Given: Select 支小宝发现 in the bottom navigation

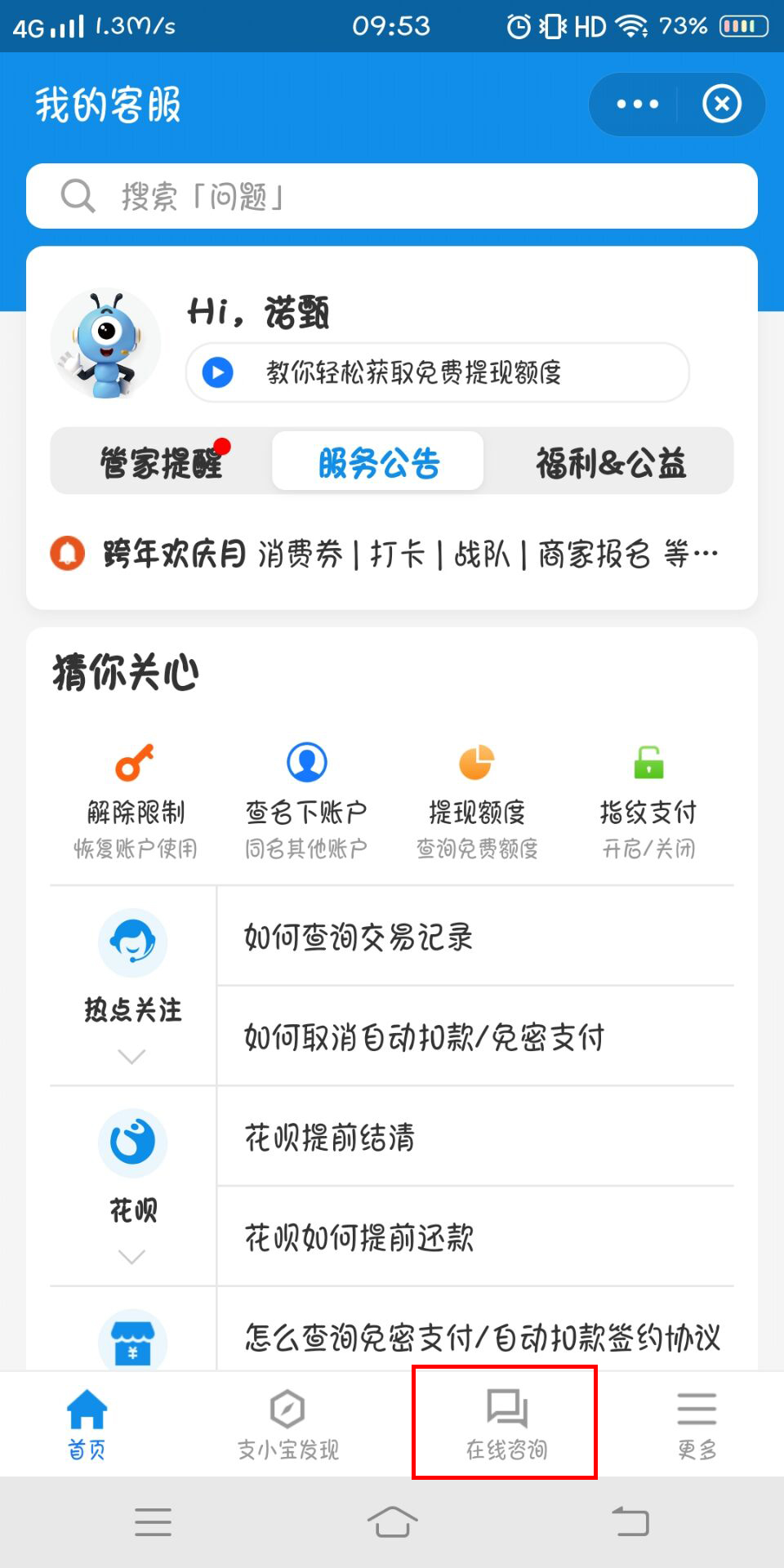Looking at the screenshot, I should [x=287, y=1425].
